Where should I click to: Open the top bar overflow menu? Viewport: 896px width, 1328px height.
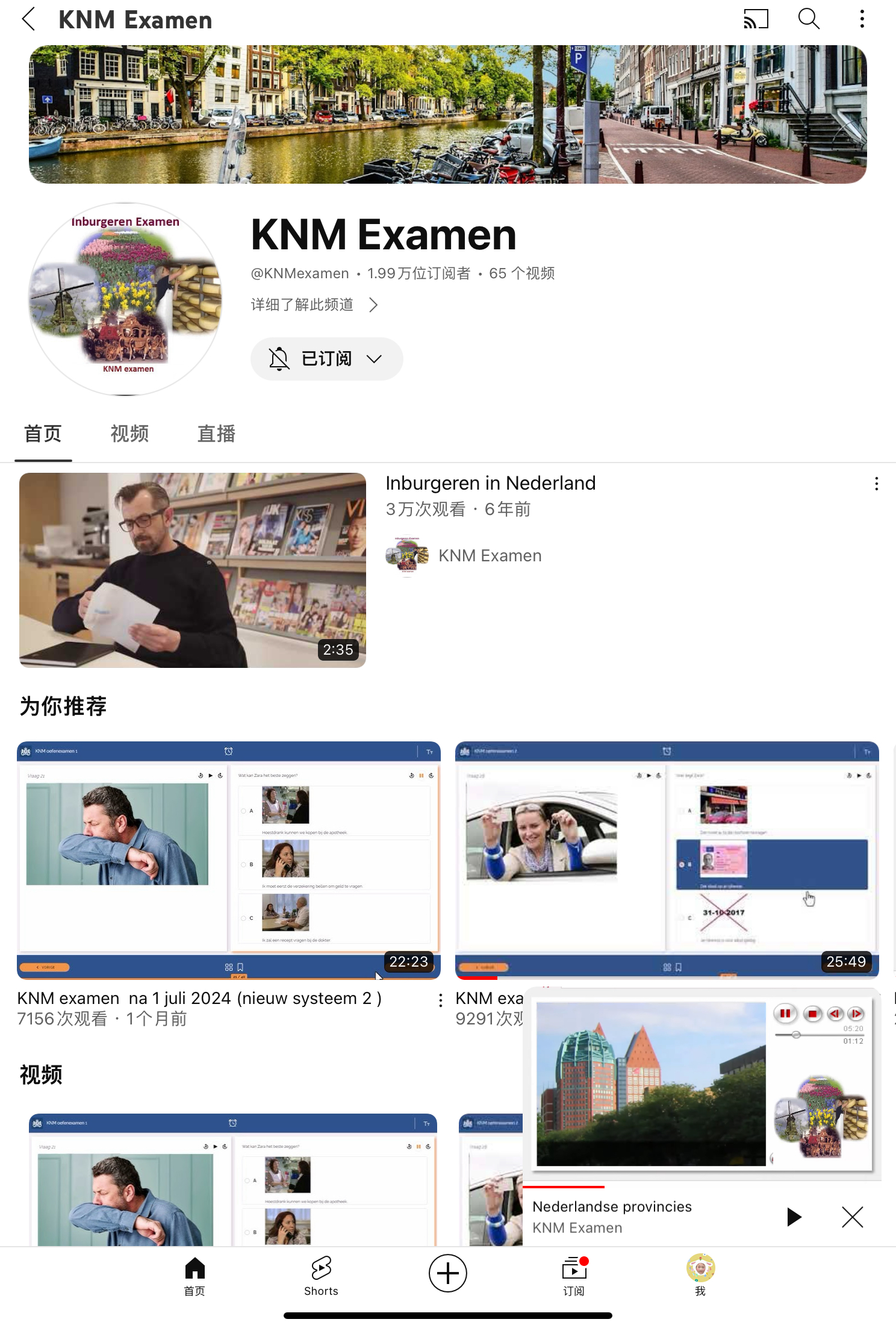(x=862, y=19)
